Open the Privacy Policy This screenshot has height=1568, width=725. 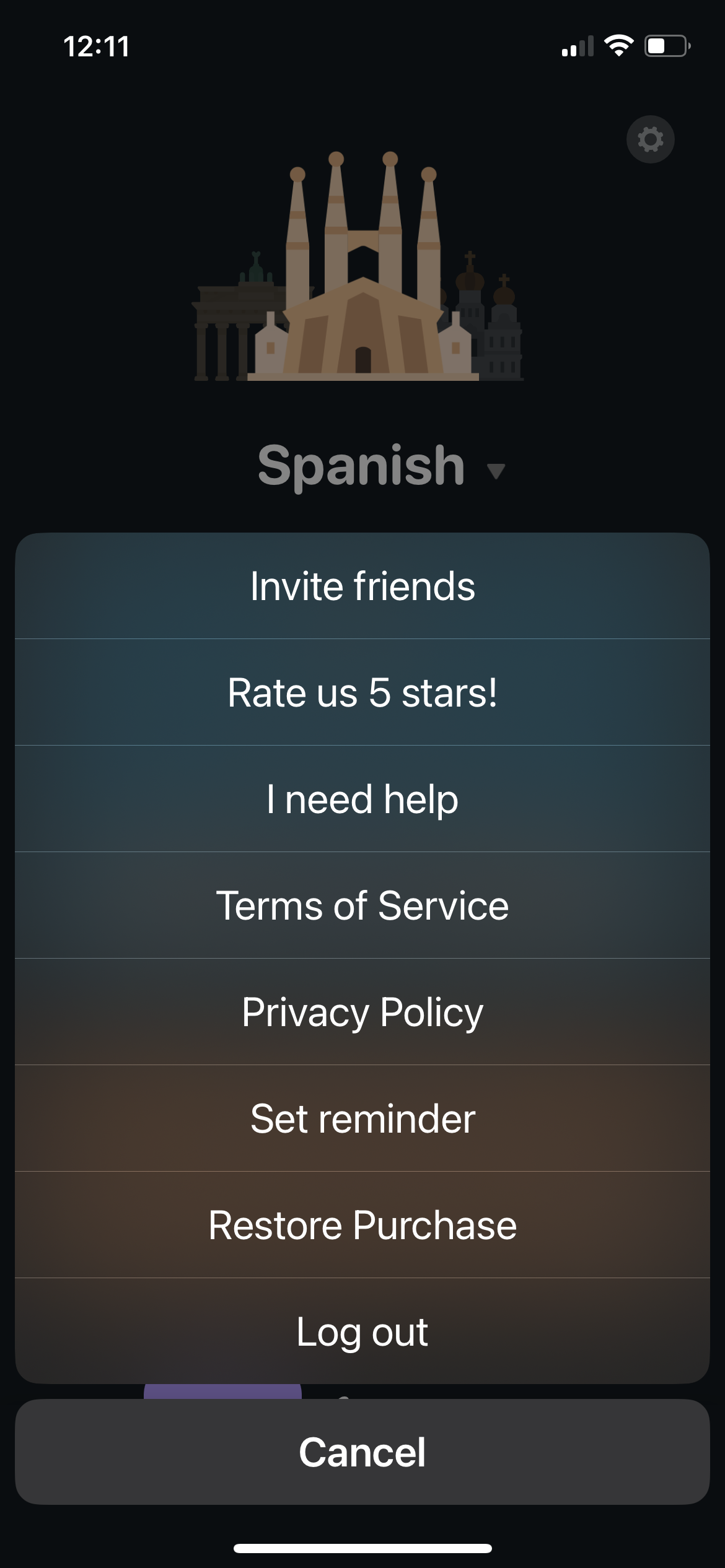362,1012
